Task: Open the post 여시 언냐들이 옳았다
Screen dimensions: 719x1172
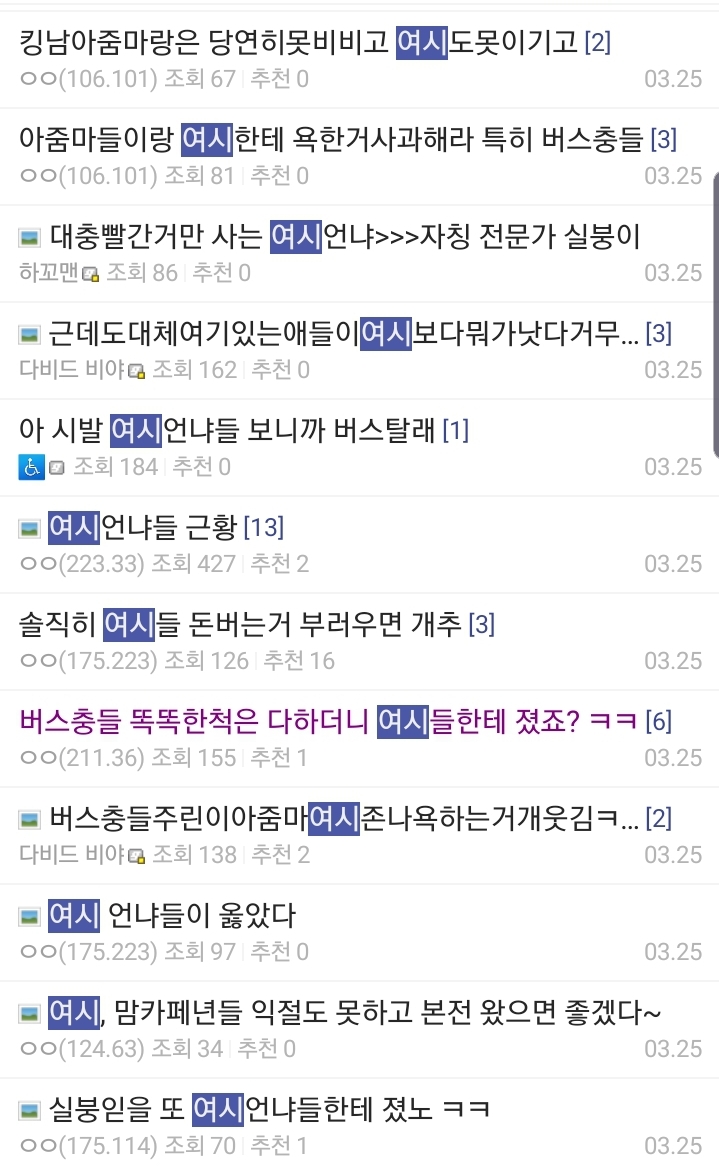Action: coord(172,915)
